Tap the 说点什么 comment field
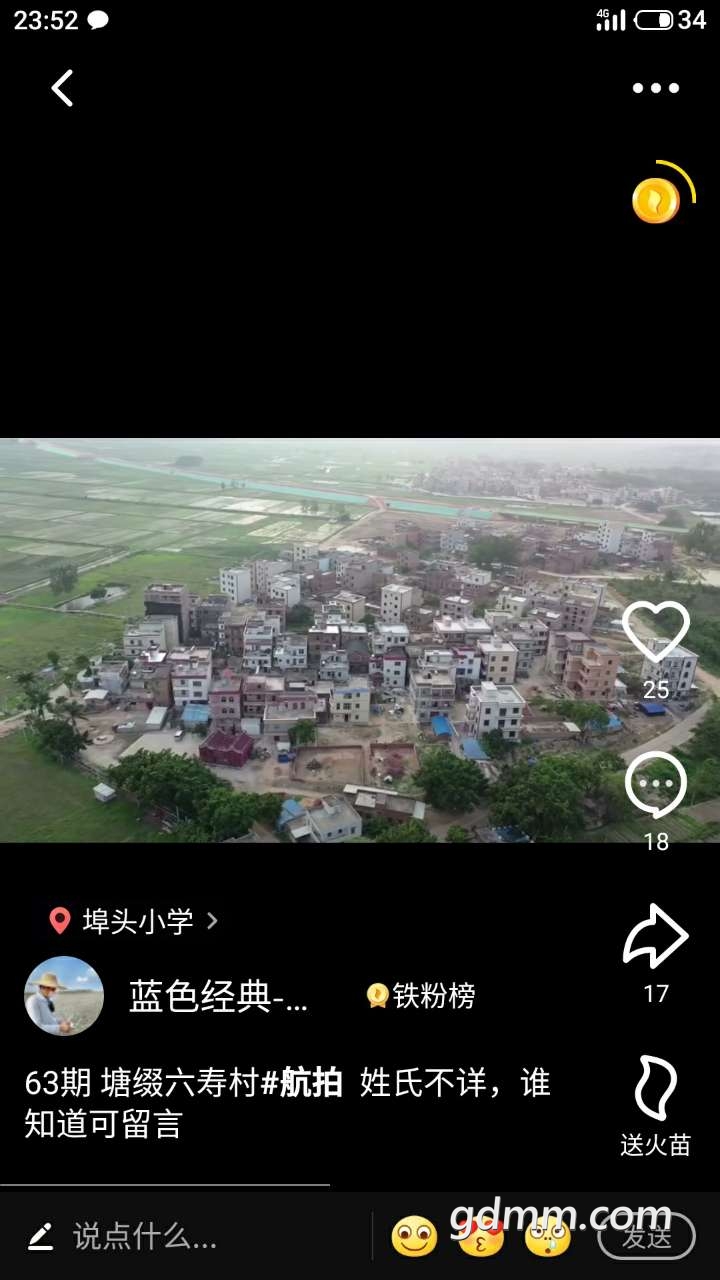This screenshot has height=1280, width=720. pyautogui.click(x=145, y=1237)
